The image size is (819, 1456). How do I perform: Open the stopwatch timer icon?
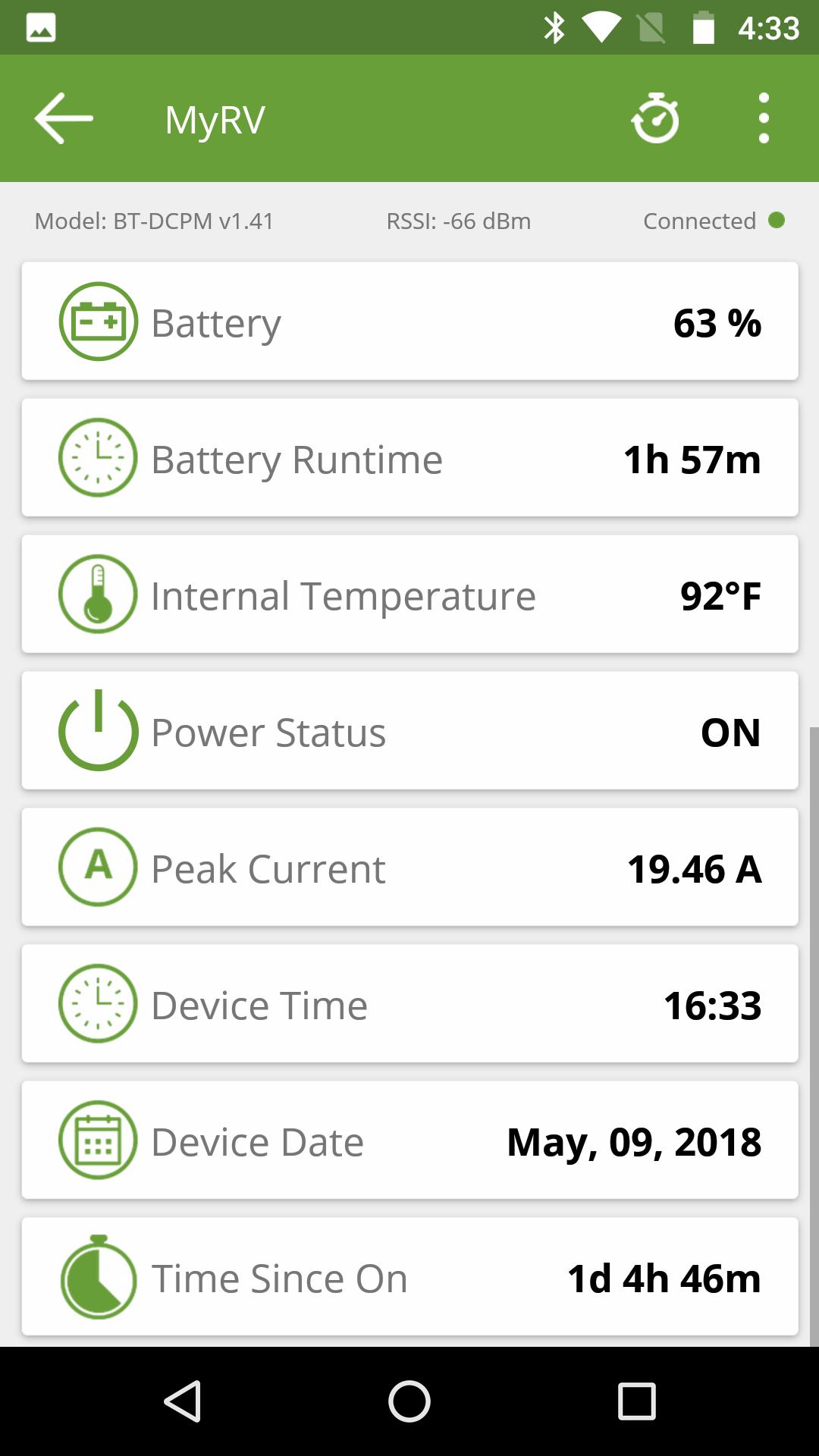[655, 118]
